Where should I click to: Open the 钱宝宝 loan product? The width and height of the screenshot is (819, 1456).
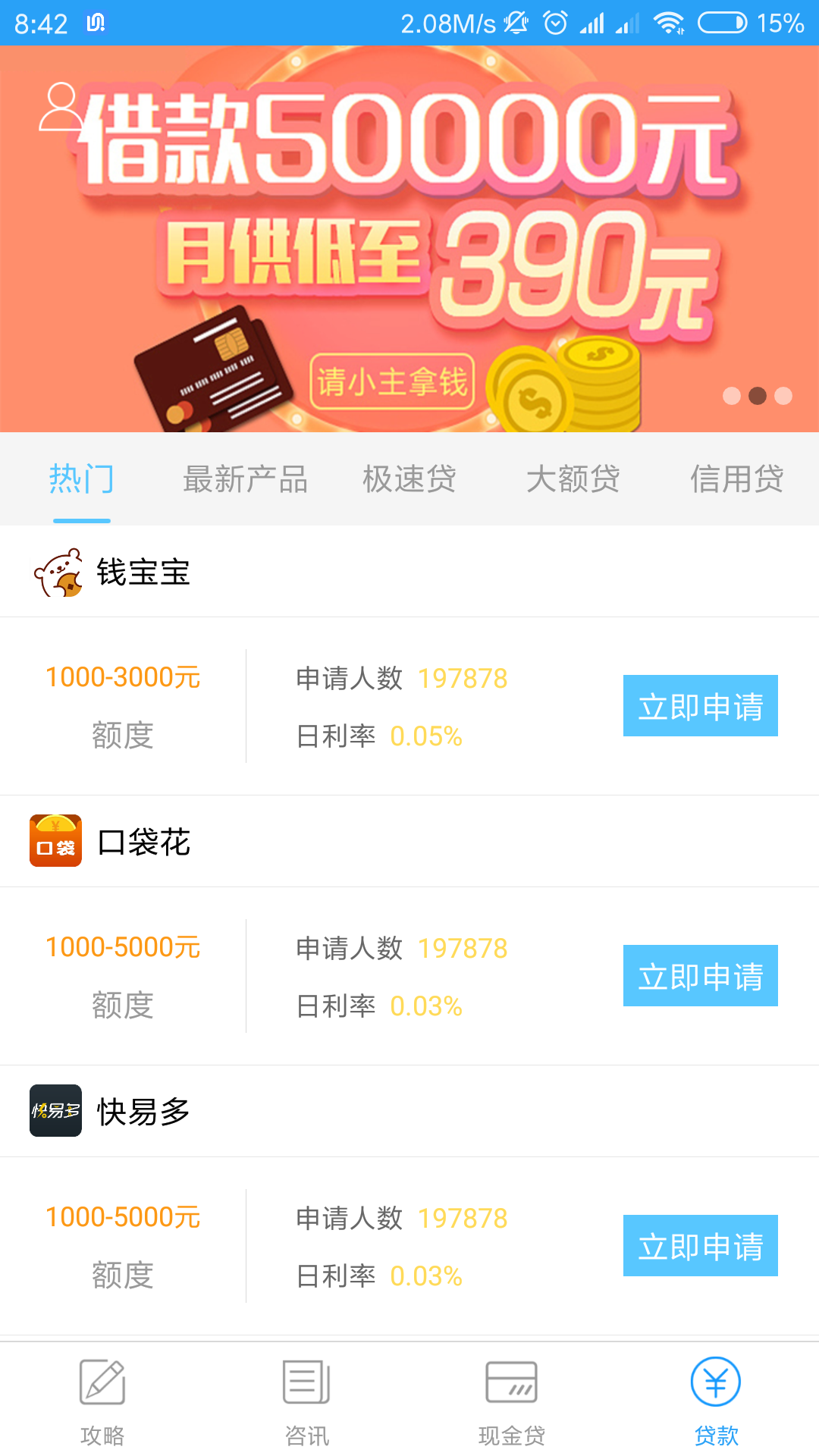click(x=143, y=573)
